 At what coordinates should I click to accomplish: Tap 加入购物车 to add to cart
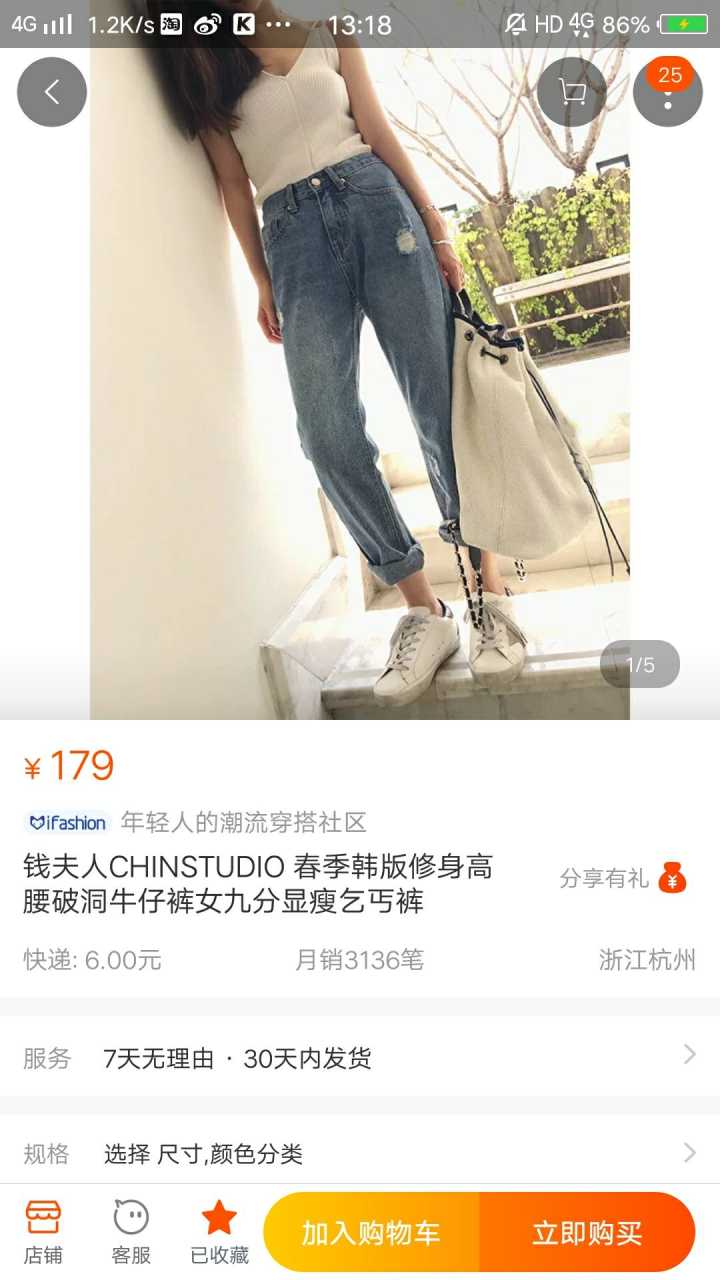point(372,1232)
